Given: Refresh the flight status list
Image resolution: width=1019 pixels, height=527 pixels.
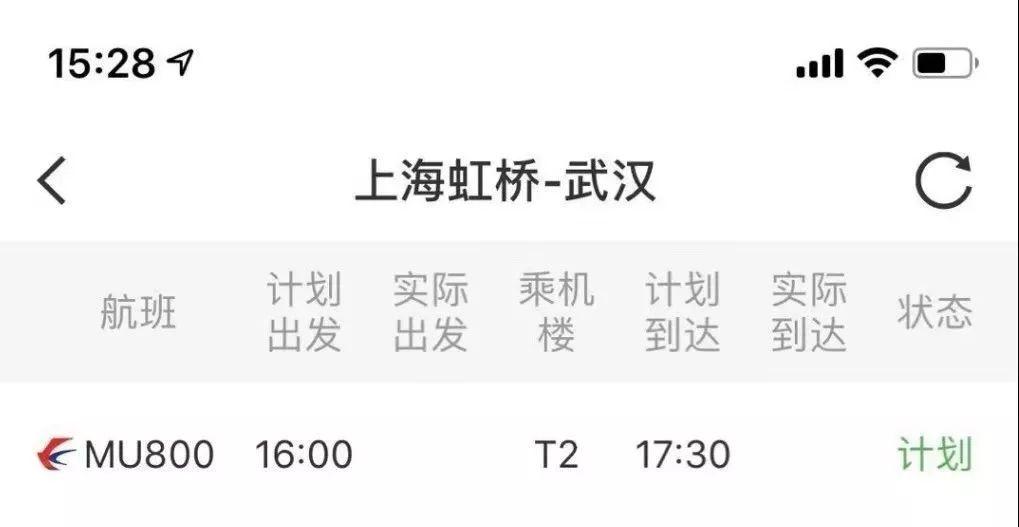Looking at the screenshot, I should (x=942, y=182).
